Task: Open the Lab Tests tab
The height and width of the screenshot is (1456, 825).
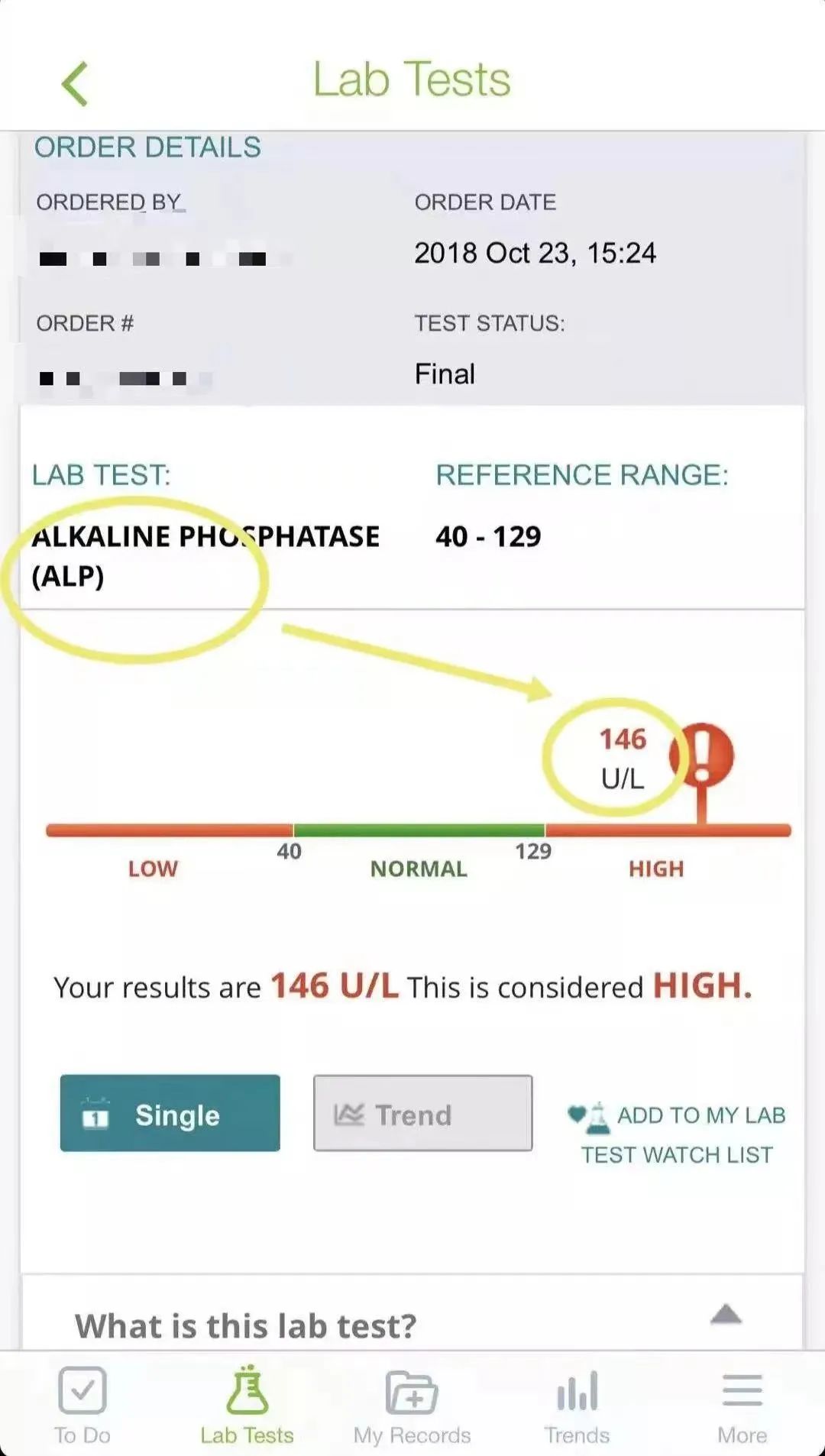Action: tap(247, 1404)
